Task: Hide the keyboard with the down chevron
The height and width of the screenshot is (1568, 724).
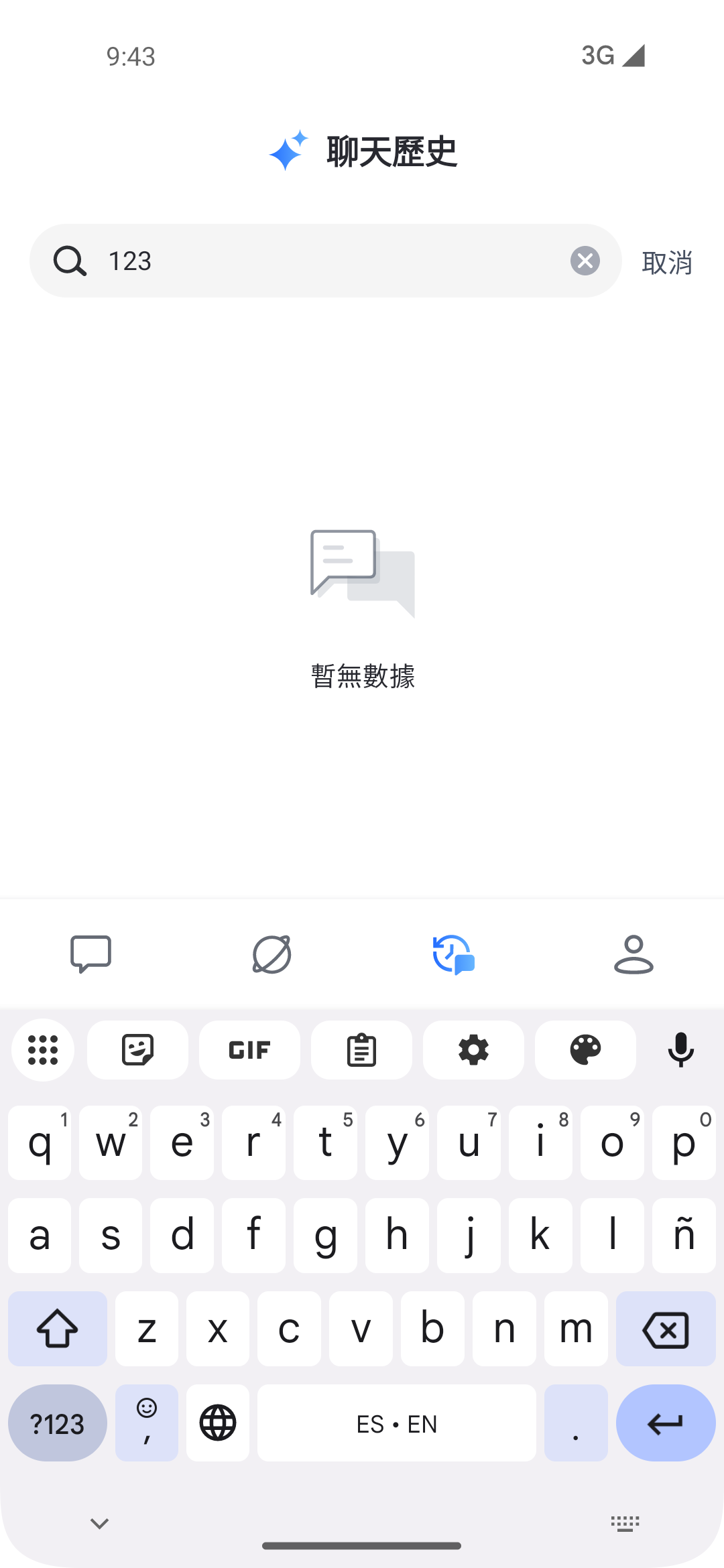Action: [99, 1524]
